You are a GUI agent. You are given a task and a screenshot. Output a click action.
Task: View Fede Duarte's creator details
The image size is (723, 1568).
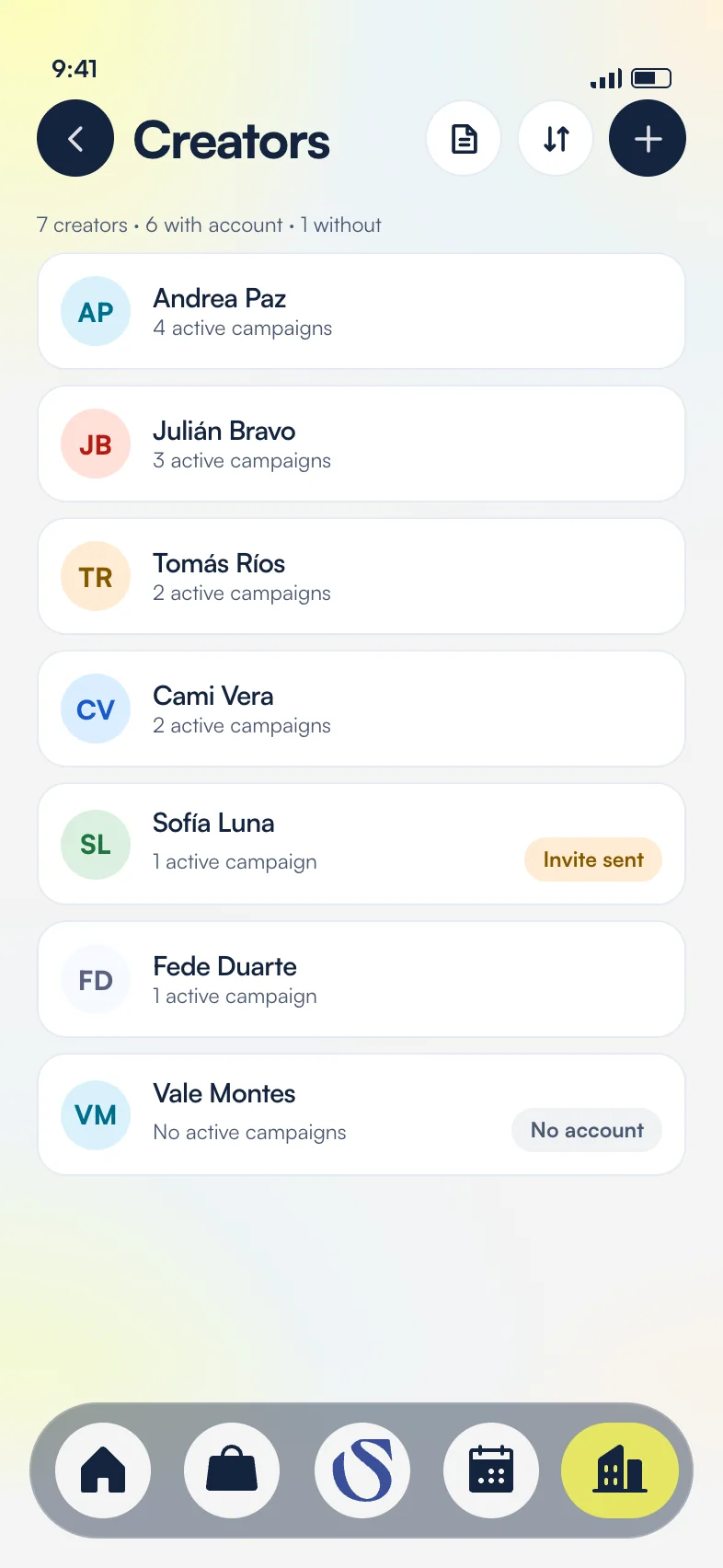pyautogui.click(x=361, y=979)
